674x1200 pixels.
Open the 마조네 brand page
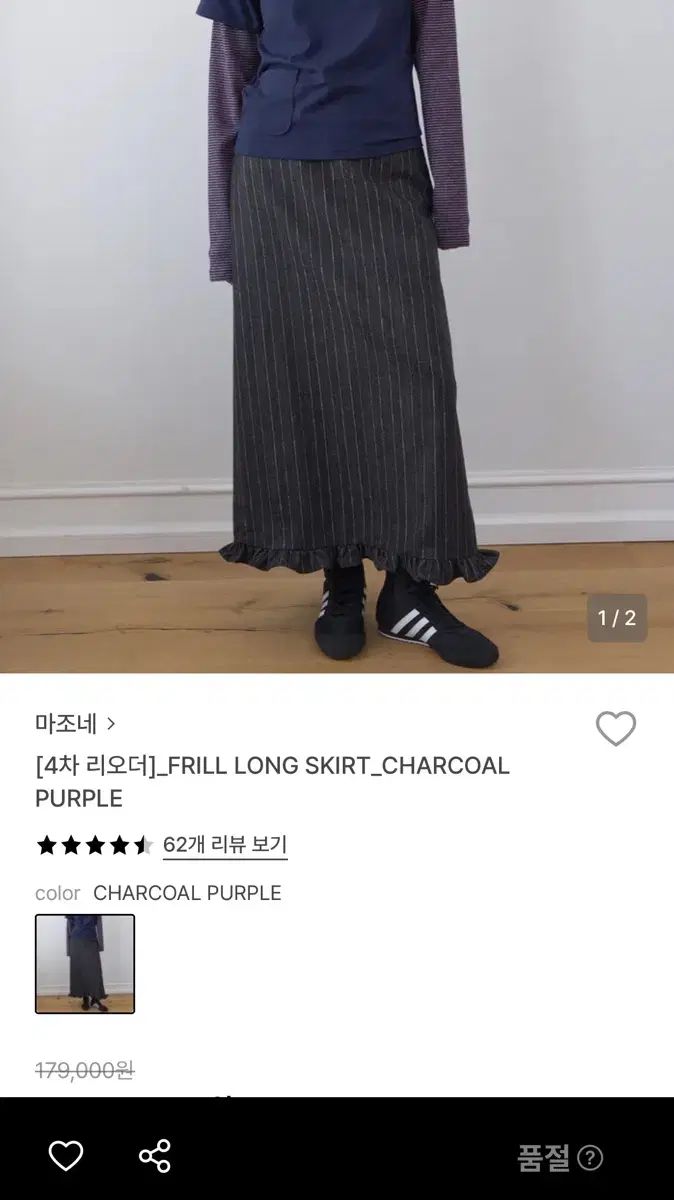coord(76,723)
